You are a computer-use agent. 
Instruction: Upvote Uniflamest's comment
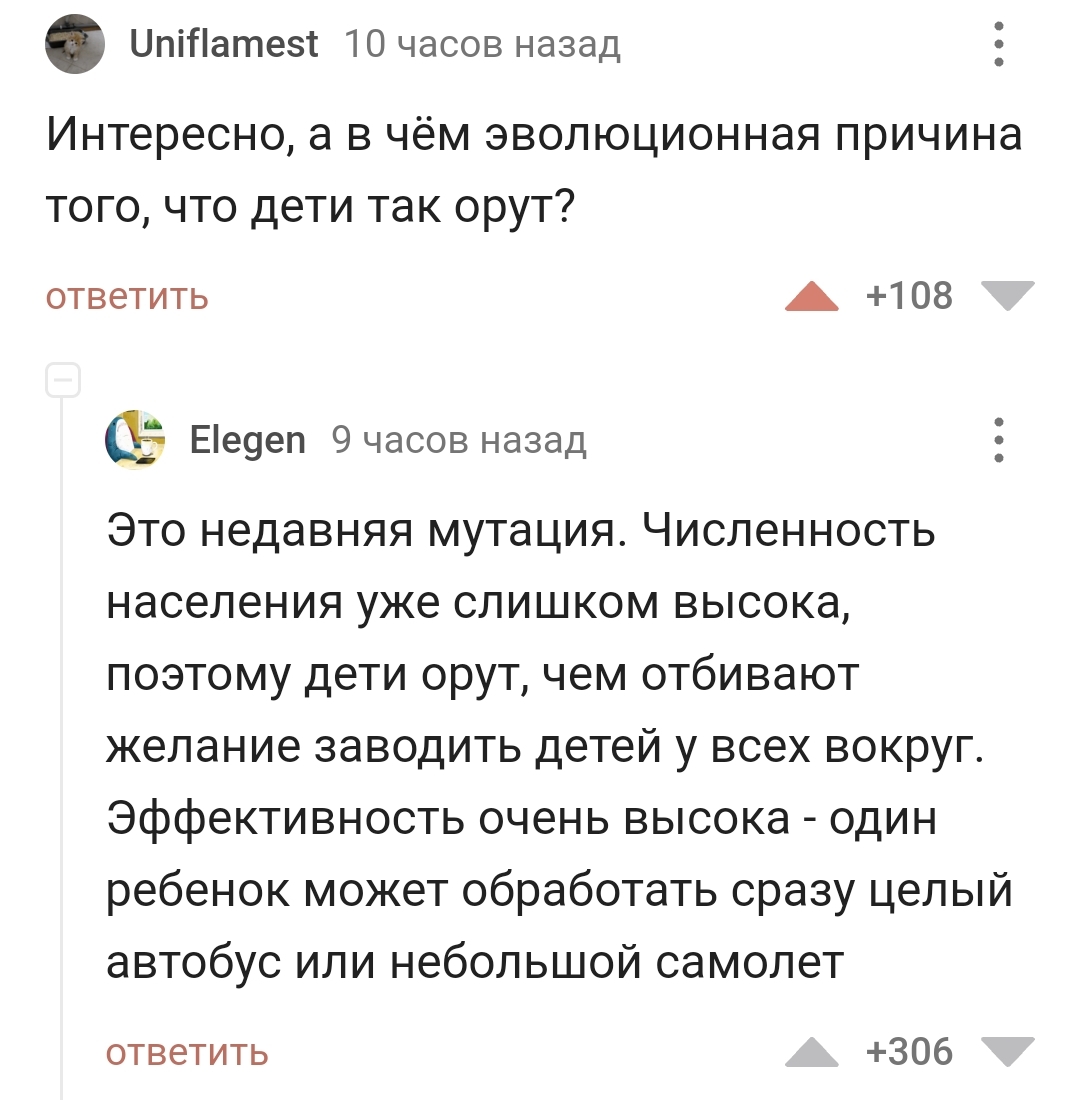click(812, 297)
